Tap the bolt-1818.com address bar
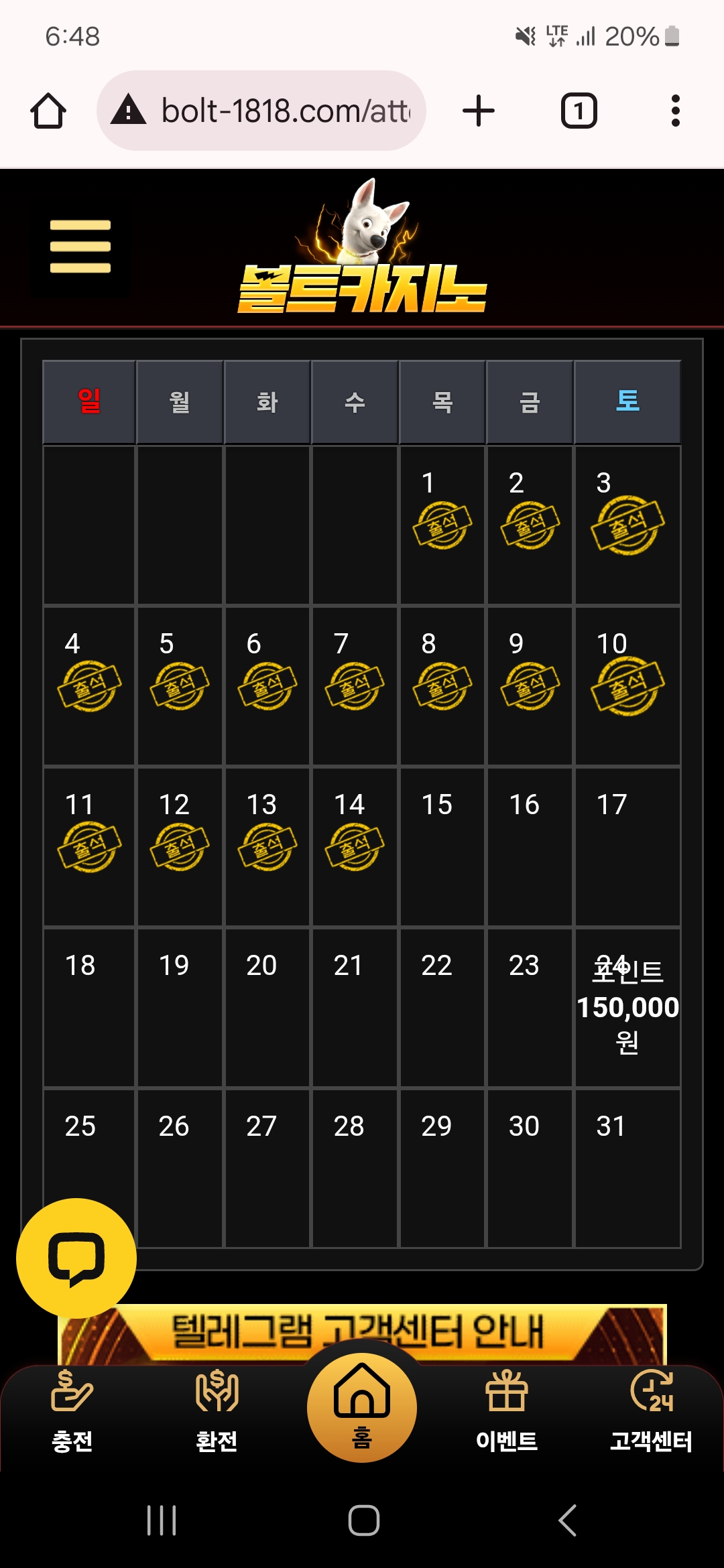724x1568 pixels. pyautogui.click(x=261, y=111)
